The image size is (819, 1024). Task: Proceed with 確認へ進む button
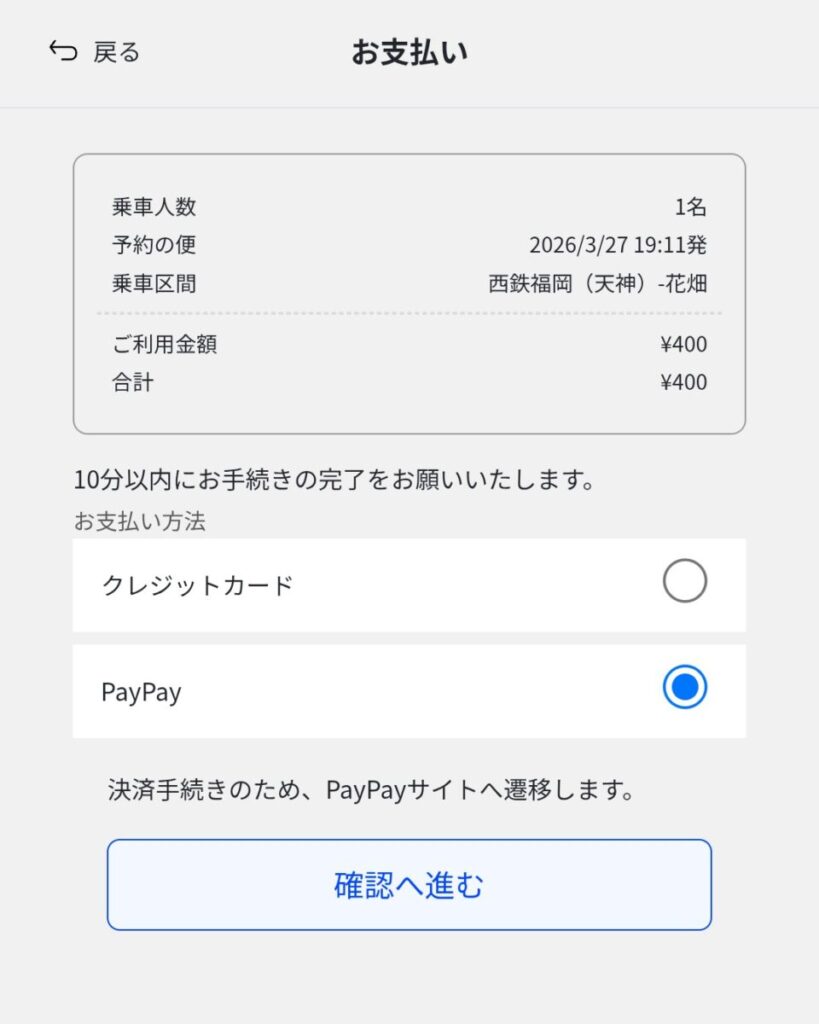point(409,885)
